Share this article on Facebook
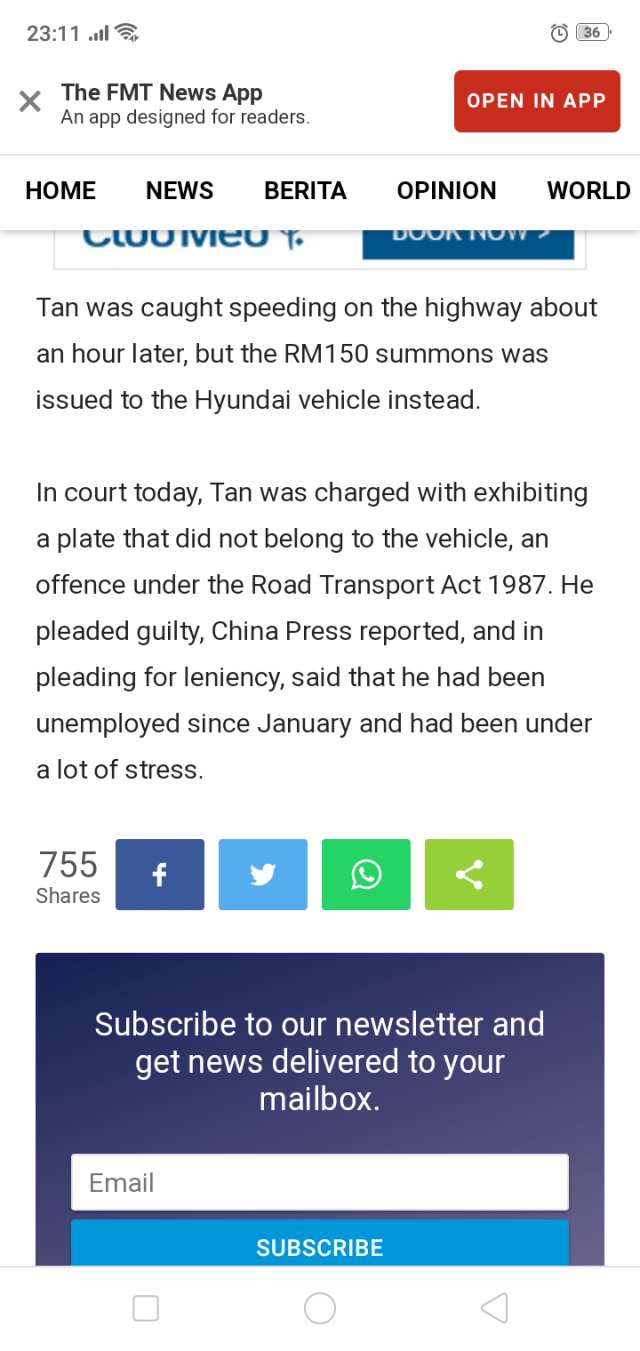This screenshot has width=640, height=1351. coord(160,875)
